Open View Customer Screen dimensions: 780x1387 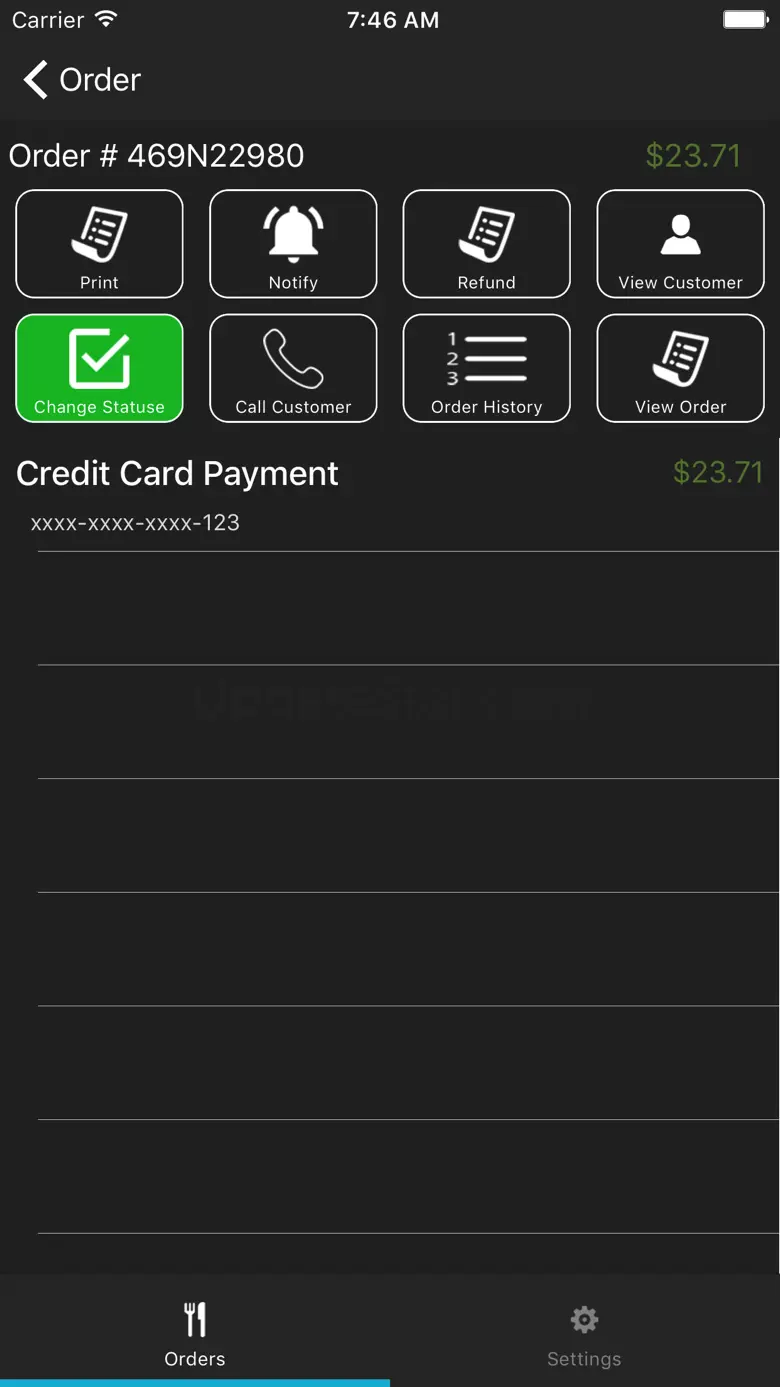[681, 244]
